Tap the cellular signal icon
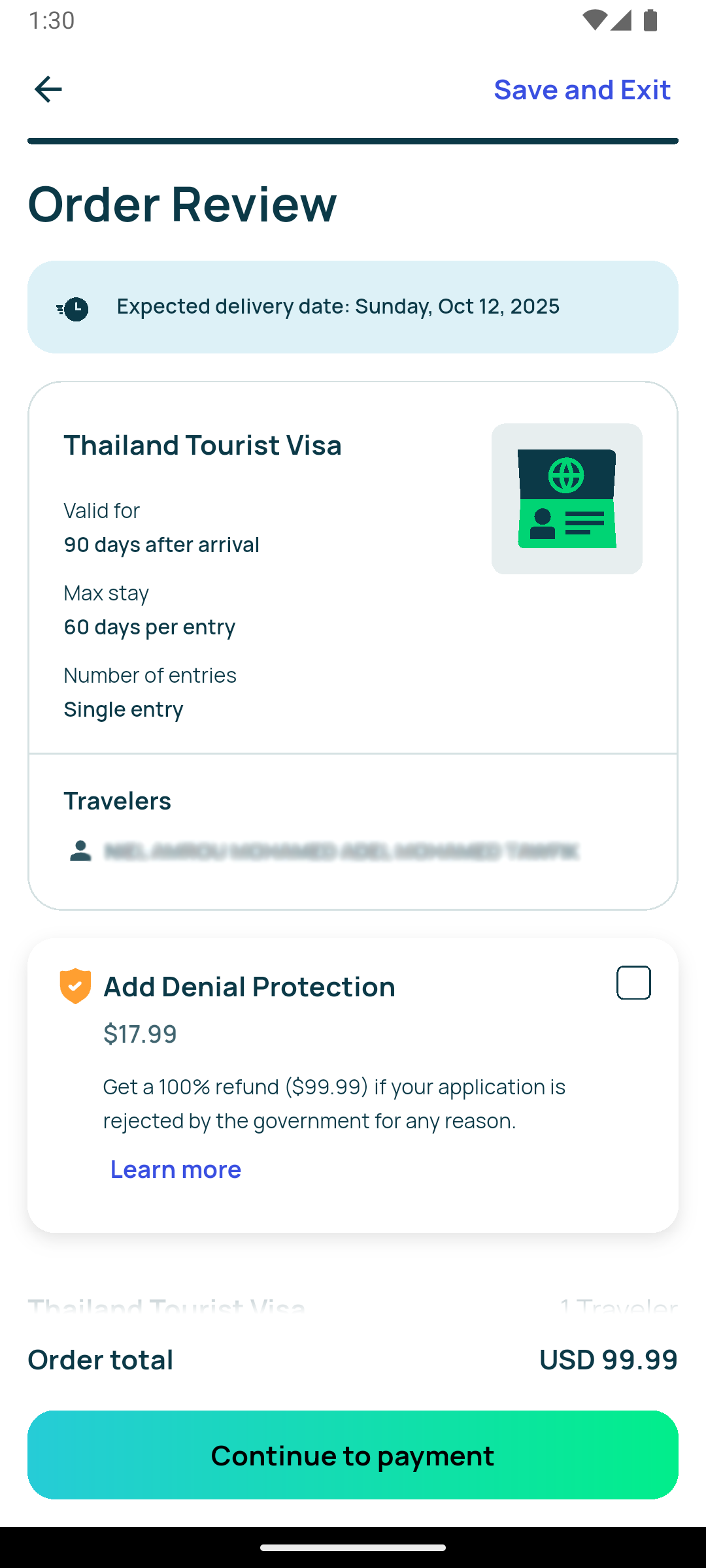Viewport: 706px width, 1568px height. click(x=622, y=20)
